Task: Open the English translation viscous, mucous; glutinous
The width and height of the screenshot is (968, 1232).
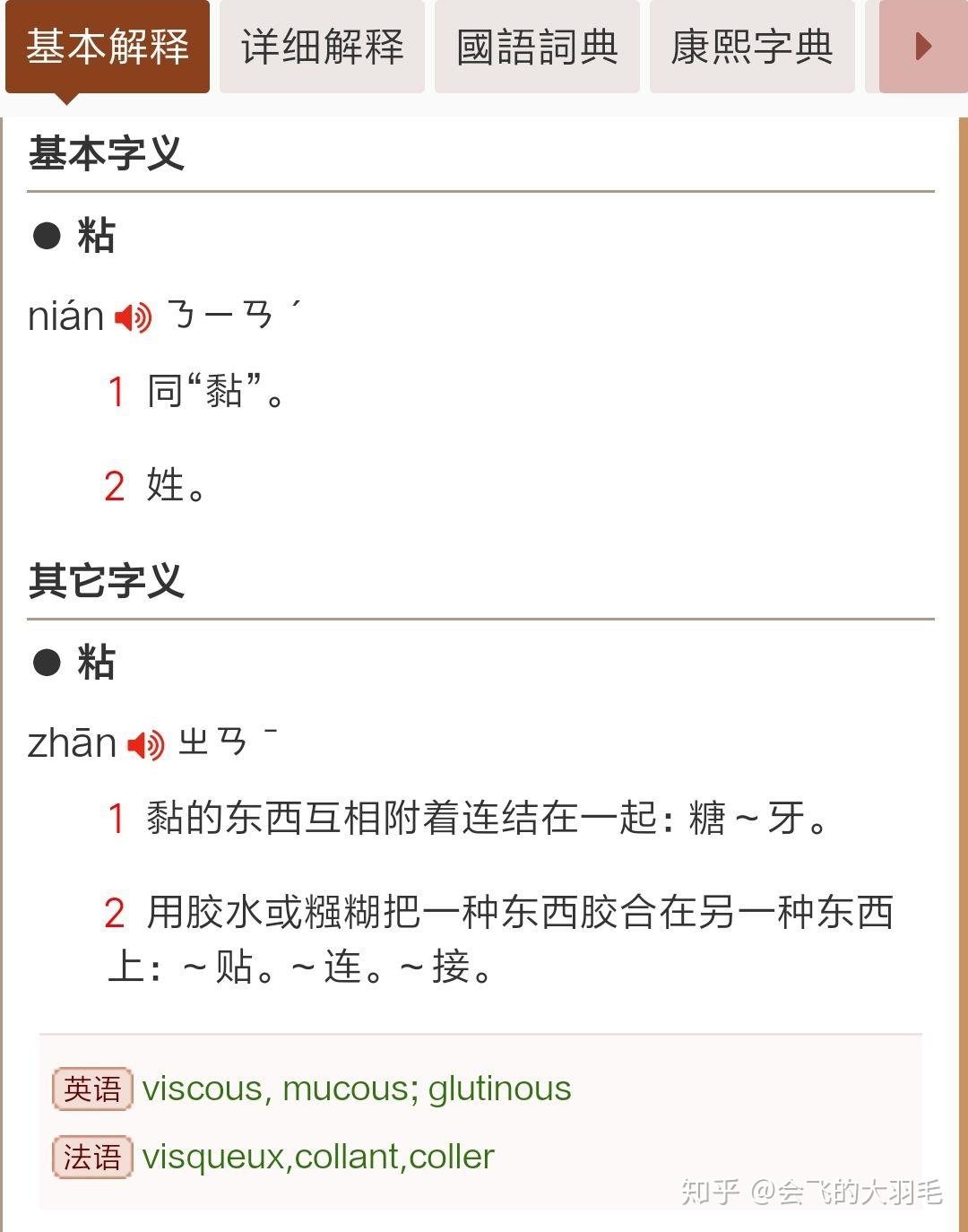Action: point(357,1089)
